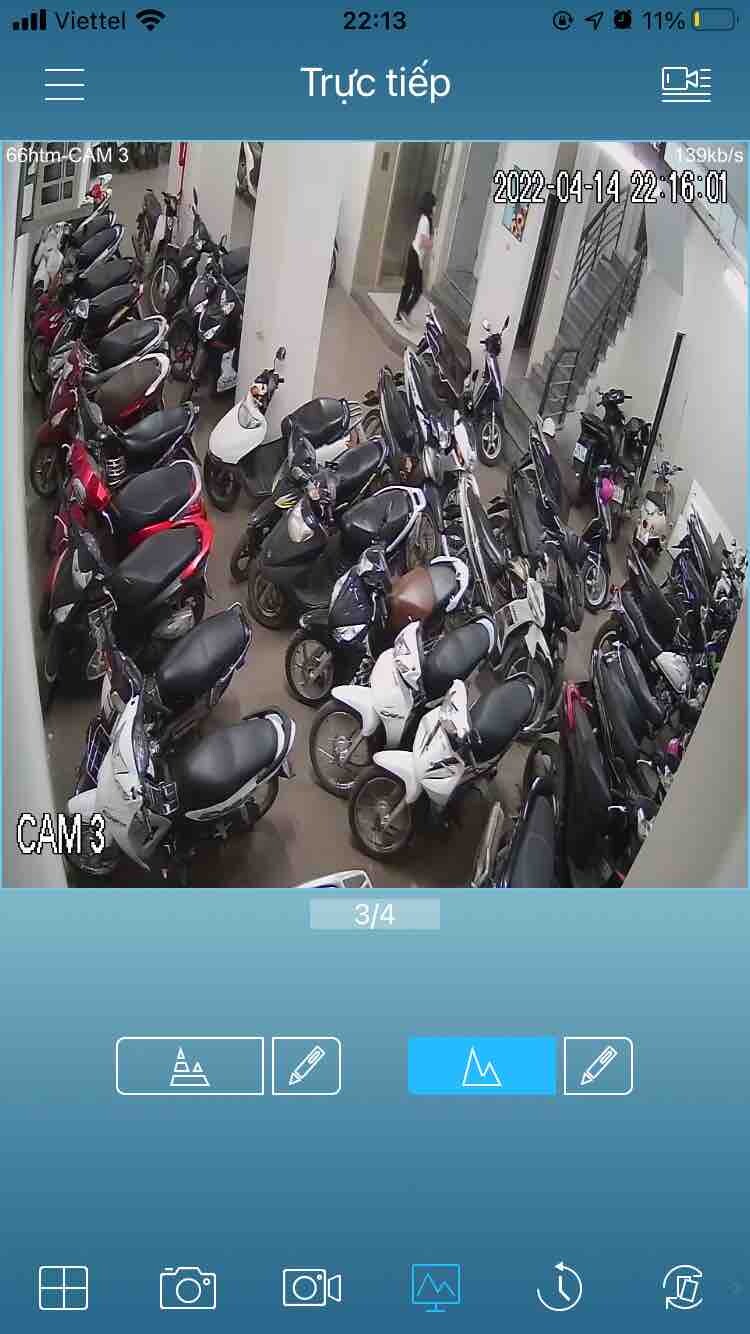750x1334 pixels.
Task: Edit the high definition stream settings
Action: [598, 1066]
